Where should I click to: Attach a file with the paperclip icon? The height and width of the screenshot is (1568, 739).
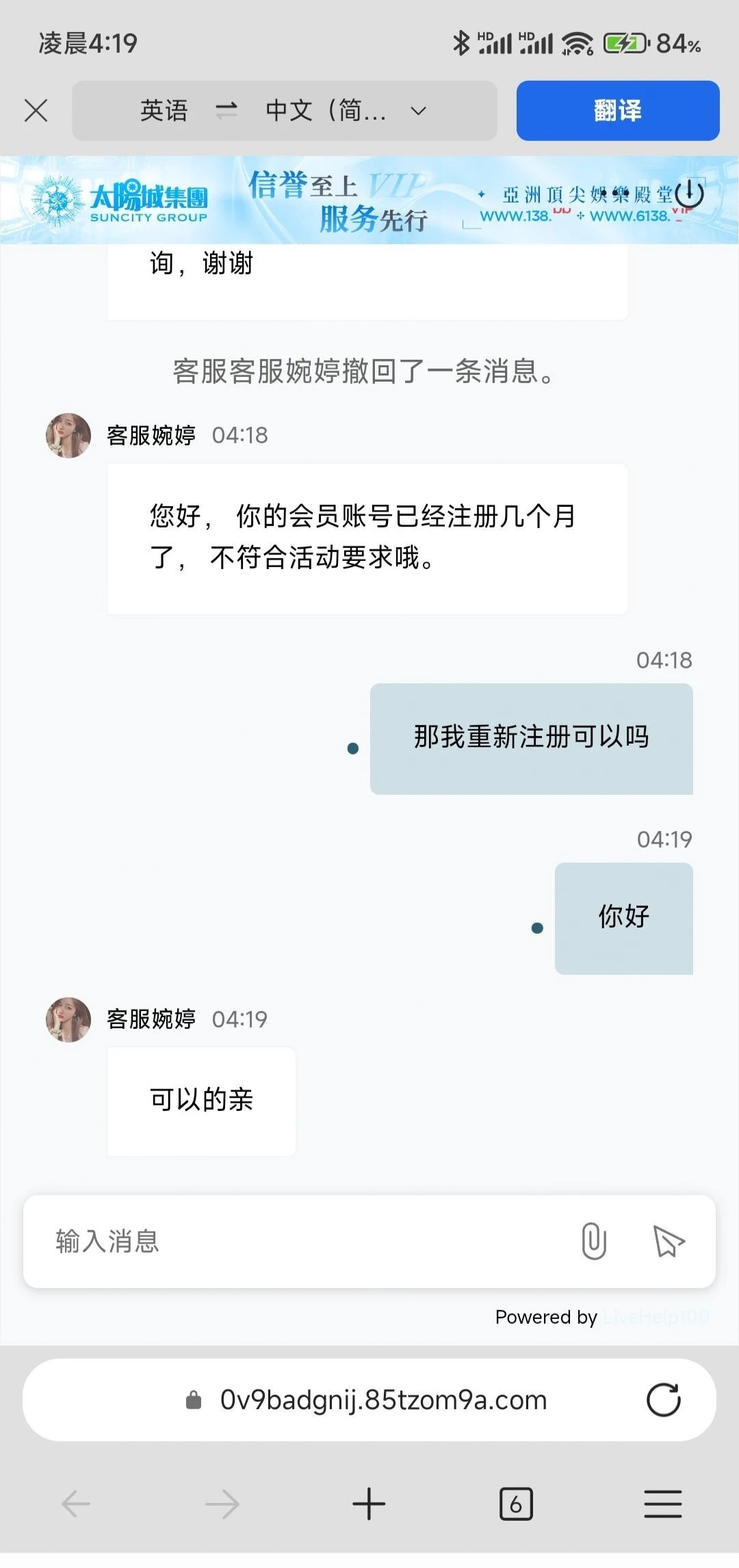pyautogui.click(x=593, y=1241)
